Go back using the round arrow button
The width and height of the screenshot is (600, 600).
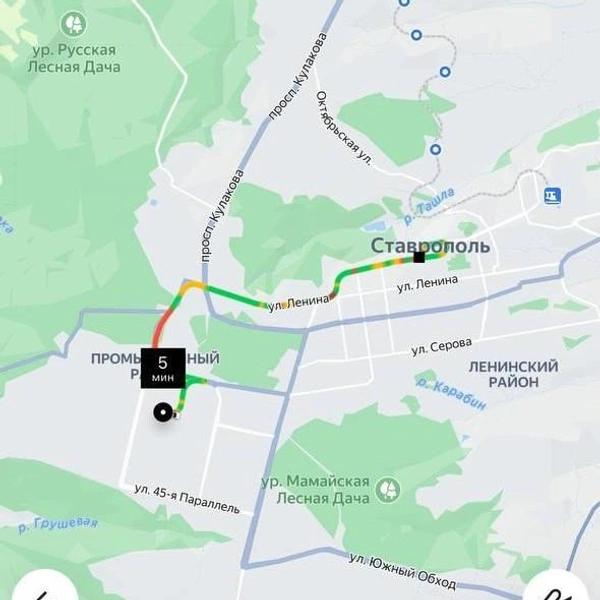click(x=42, y=588)
